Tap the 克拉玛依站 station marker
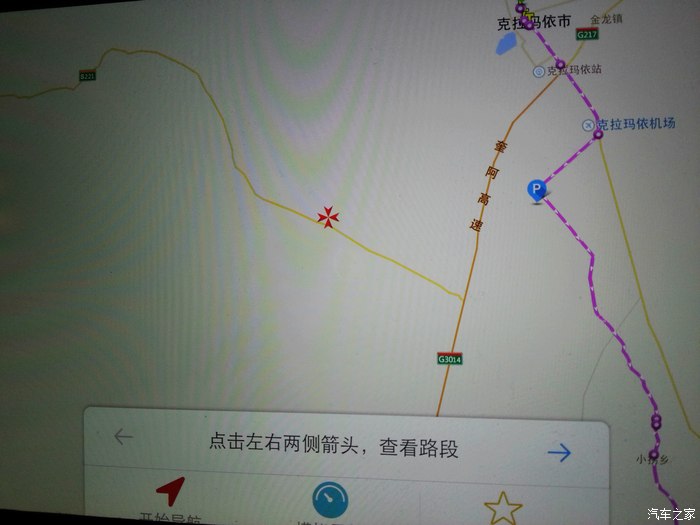 [539, 71]
